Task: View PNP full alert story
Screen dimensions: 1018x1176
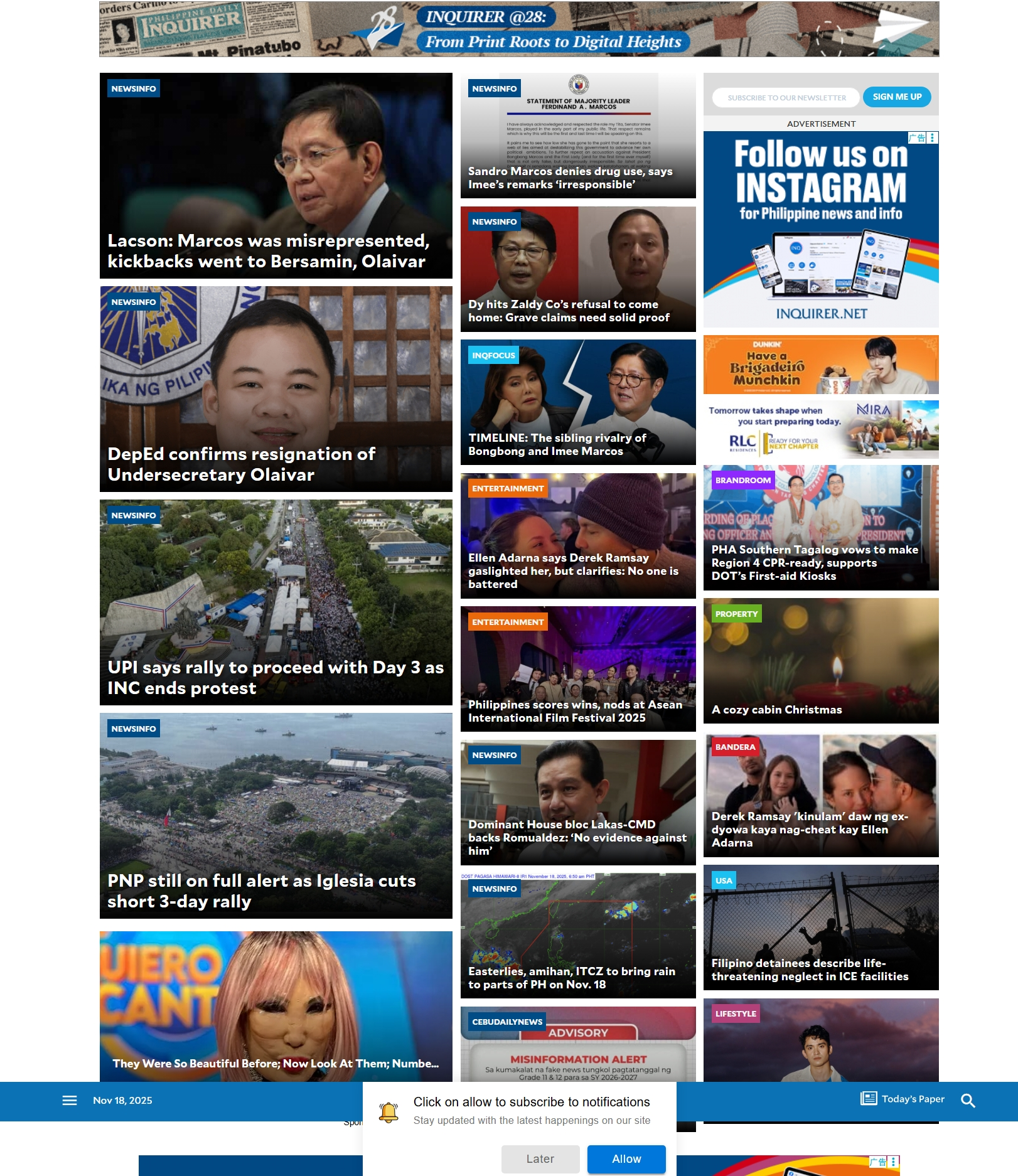Action: [261, 890]
